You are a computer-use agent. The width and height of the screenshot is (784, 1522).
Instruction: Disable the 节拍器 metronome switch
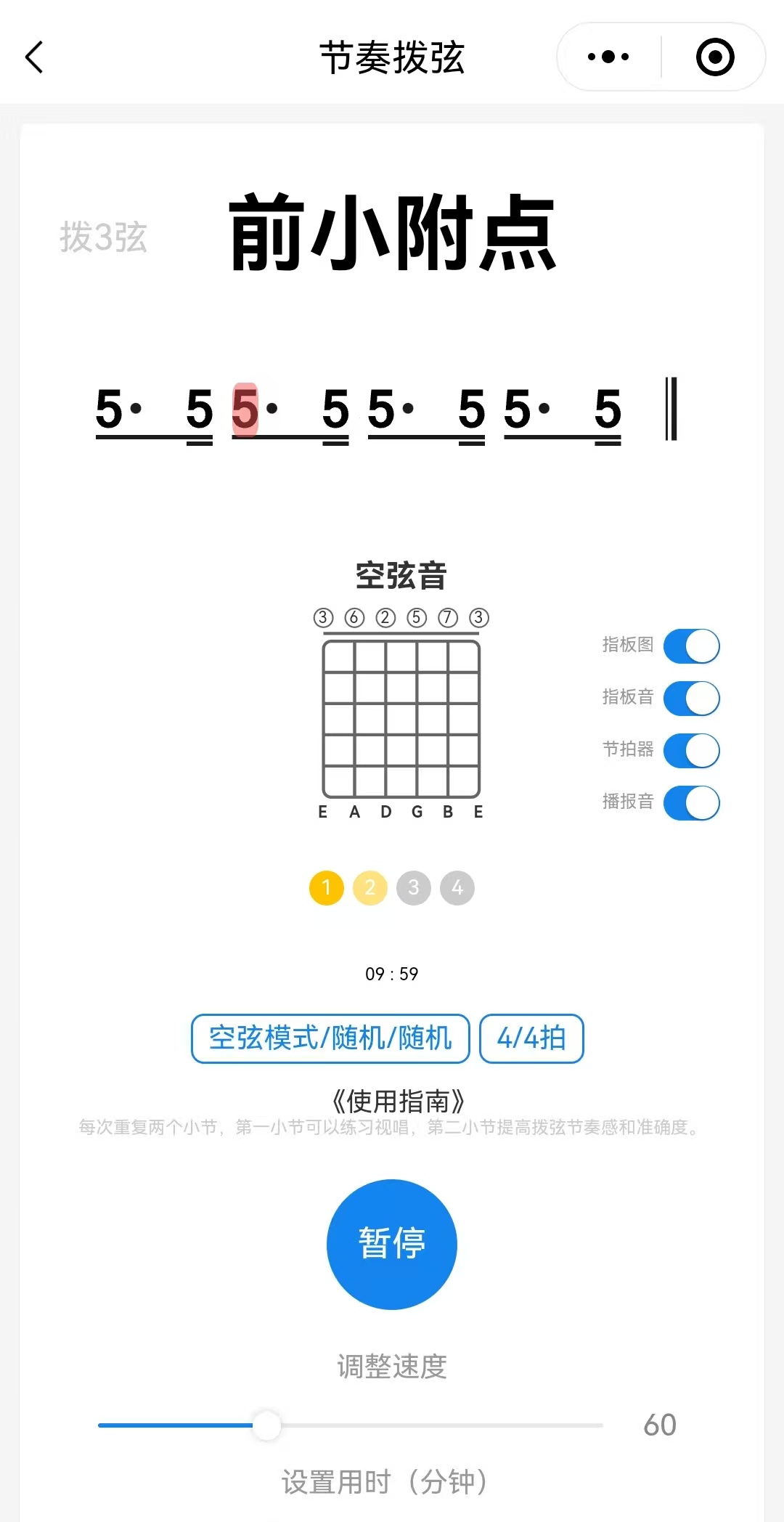(x=691, y=751)
